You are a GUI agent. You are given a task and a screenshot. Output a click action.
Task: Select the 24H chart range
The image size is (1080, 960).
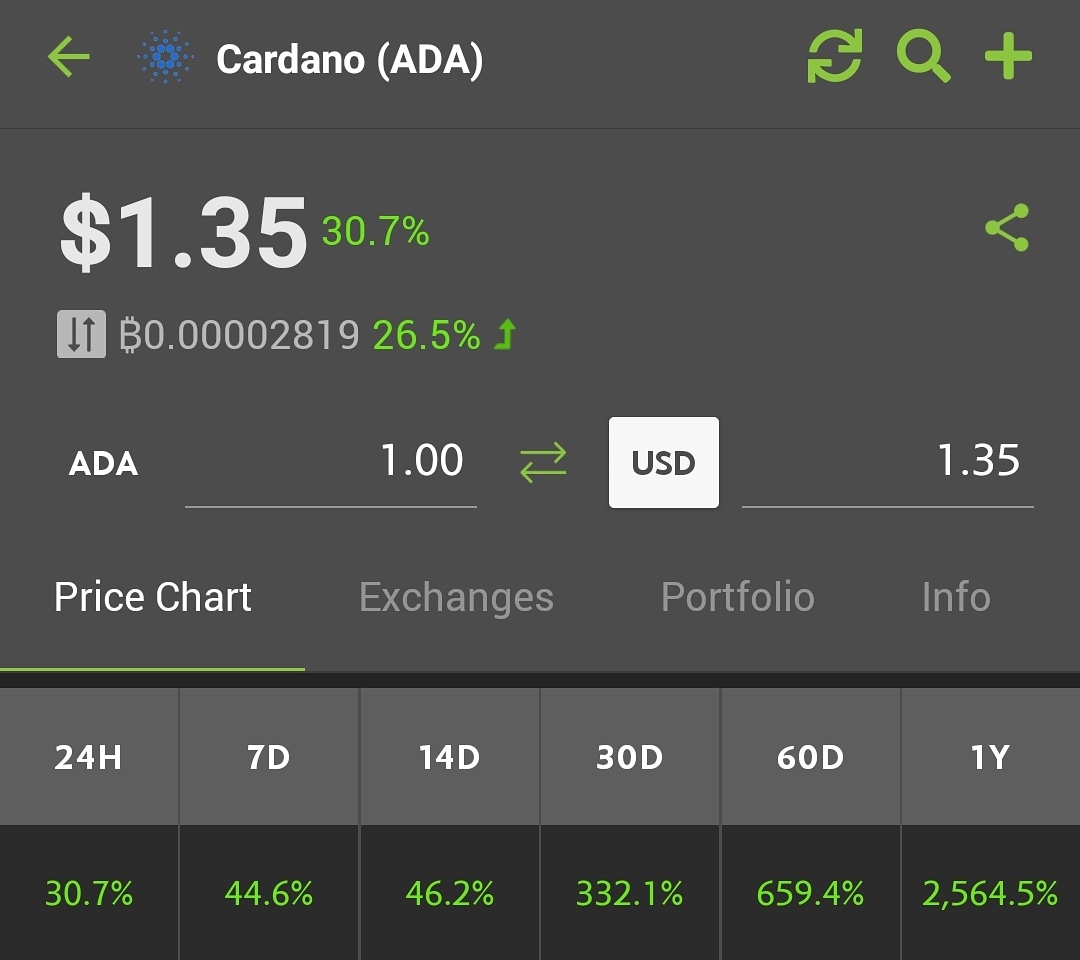pyautogui.click(x=89, y=757)
